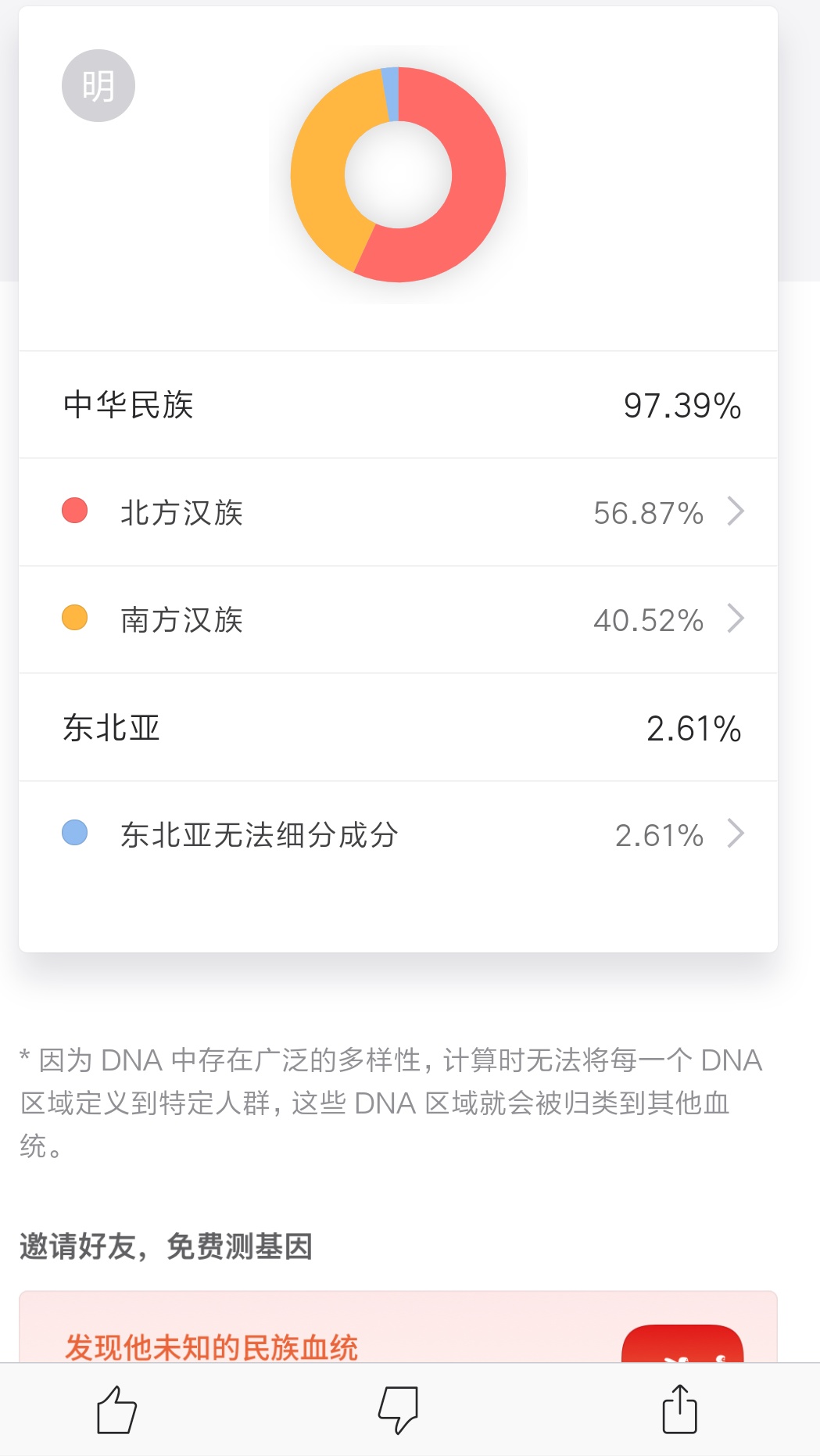Screen dimensions: 820x1456
Task: Open the 北方汉族 56.87% details row
Action: (398, 512)
